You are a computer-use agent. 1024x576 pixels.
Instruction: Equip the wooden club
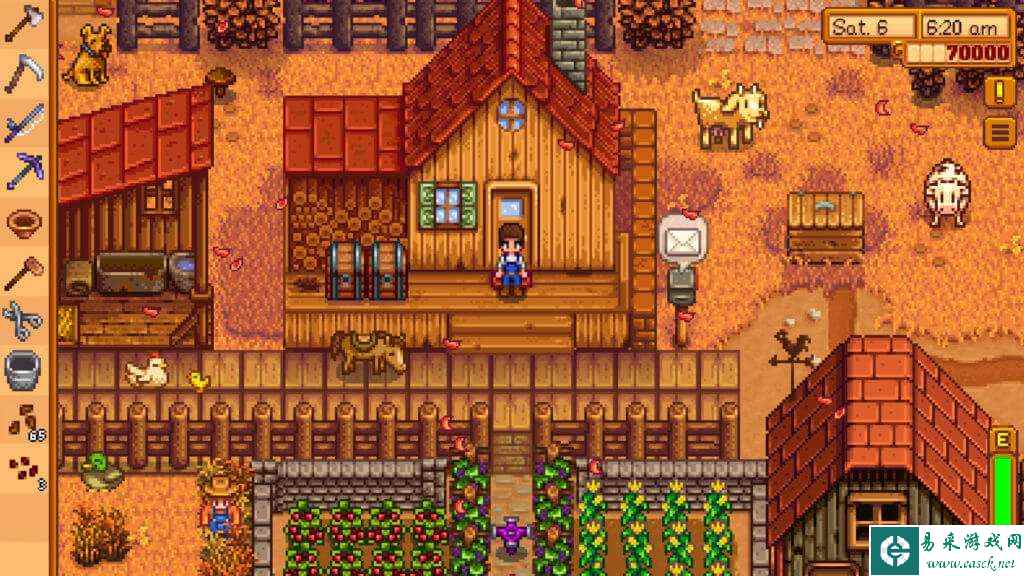(x=24, y=271)
